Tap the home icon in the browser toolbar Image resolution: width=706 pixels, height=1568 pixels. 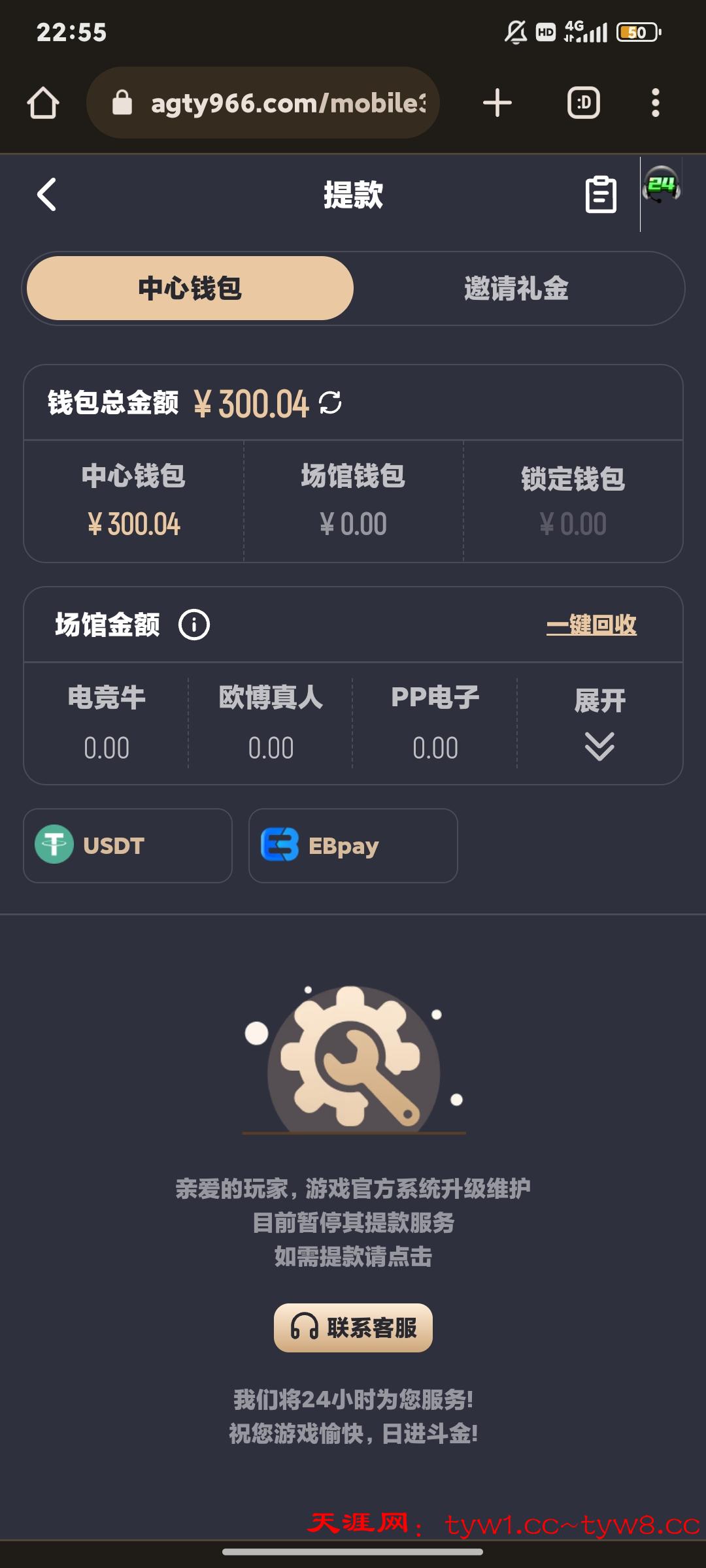[43, 103]
